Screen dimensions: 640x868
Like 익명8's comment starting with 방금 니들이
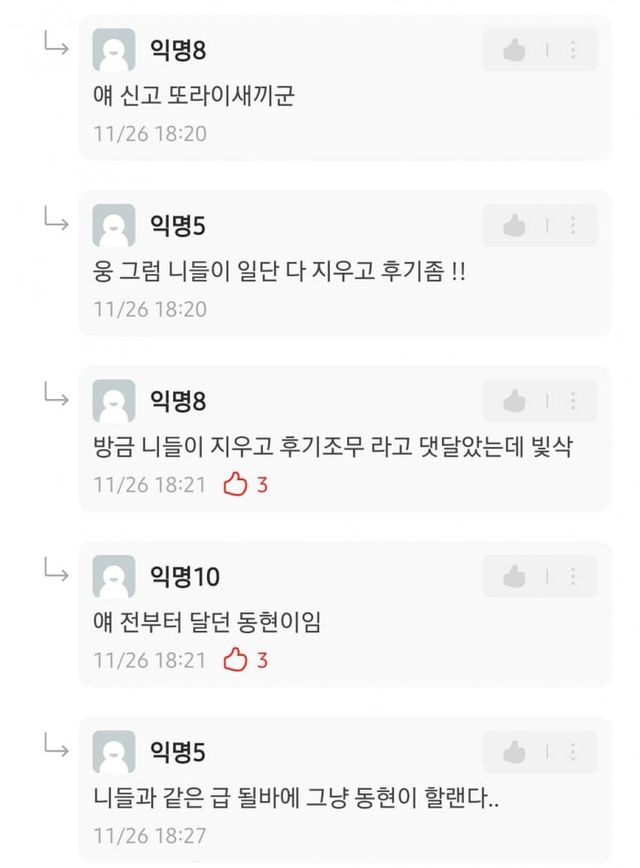514,401
